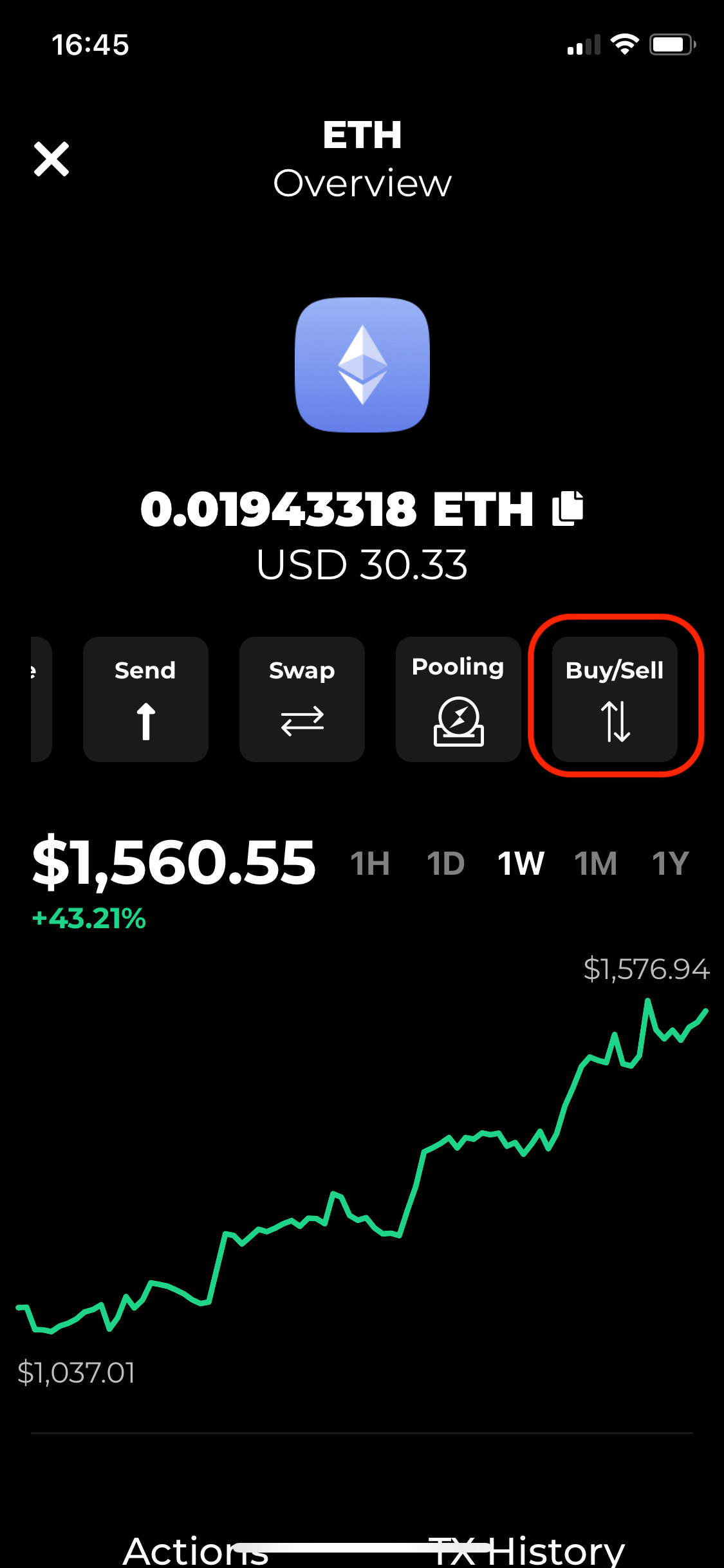This screenshot has width=724, height=1568.
Task: Select the Buy/Sell button
Action: coord(615,699)
